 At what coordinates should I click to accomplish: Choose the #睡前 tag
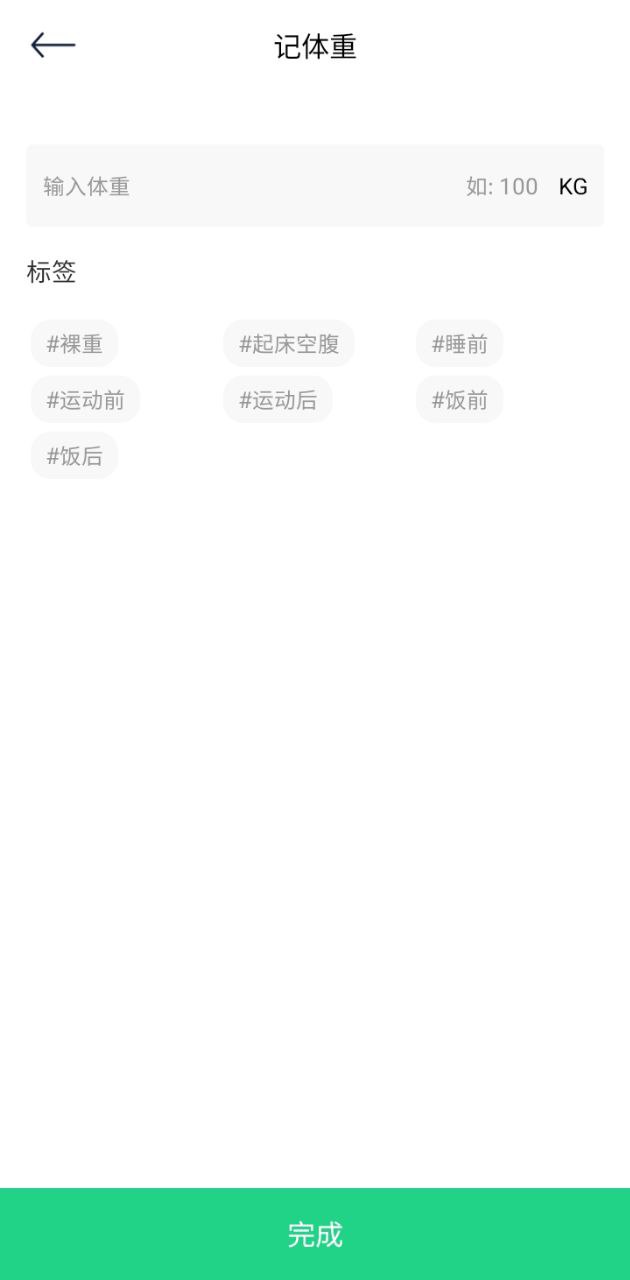460,344
